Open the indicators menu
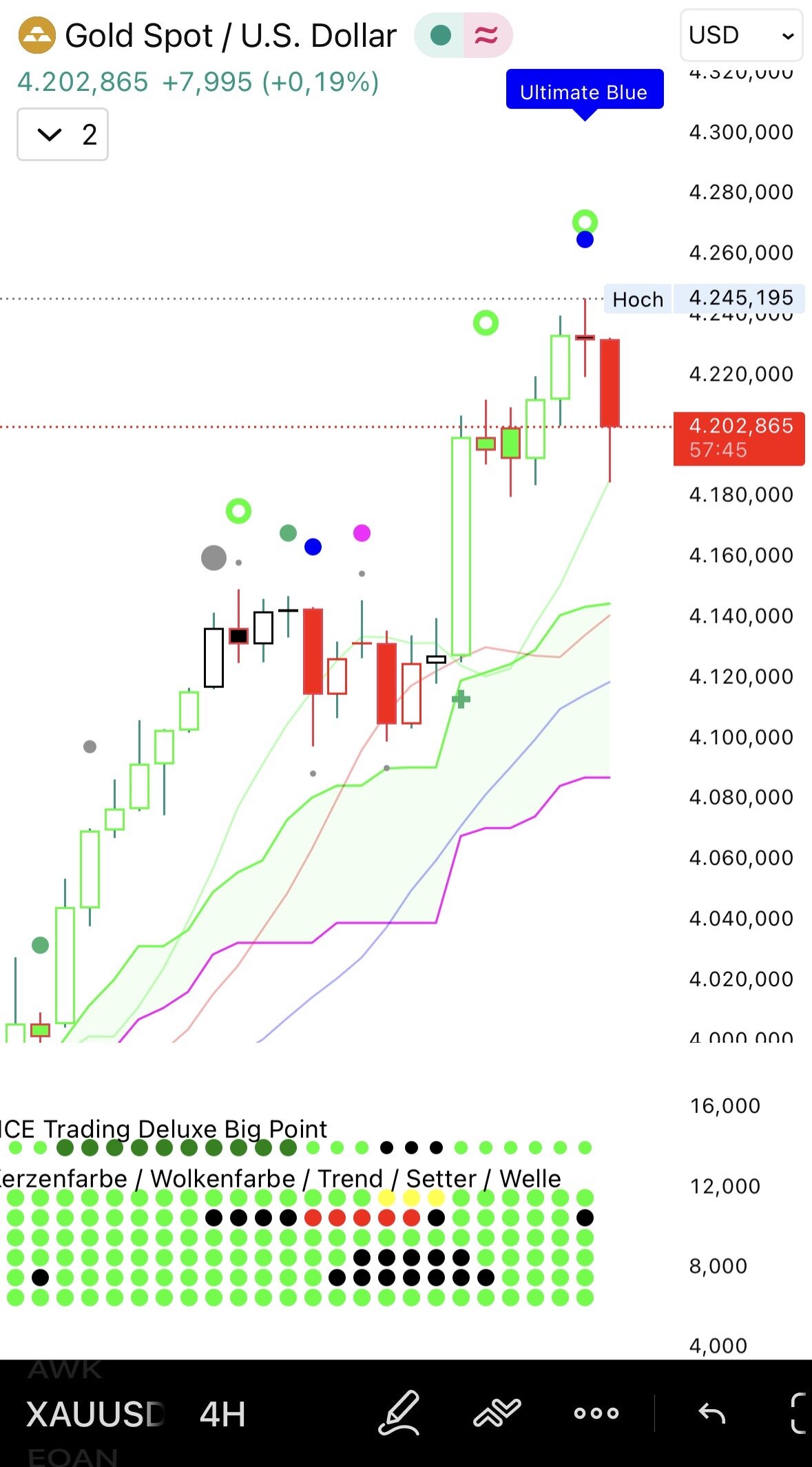The width and height of the screenshot is (812, 1467). coord(497,1413)
